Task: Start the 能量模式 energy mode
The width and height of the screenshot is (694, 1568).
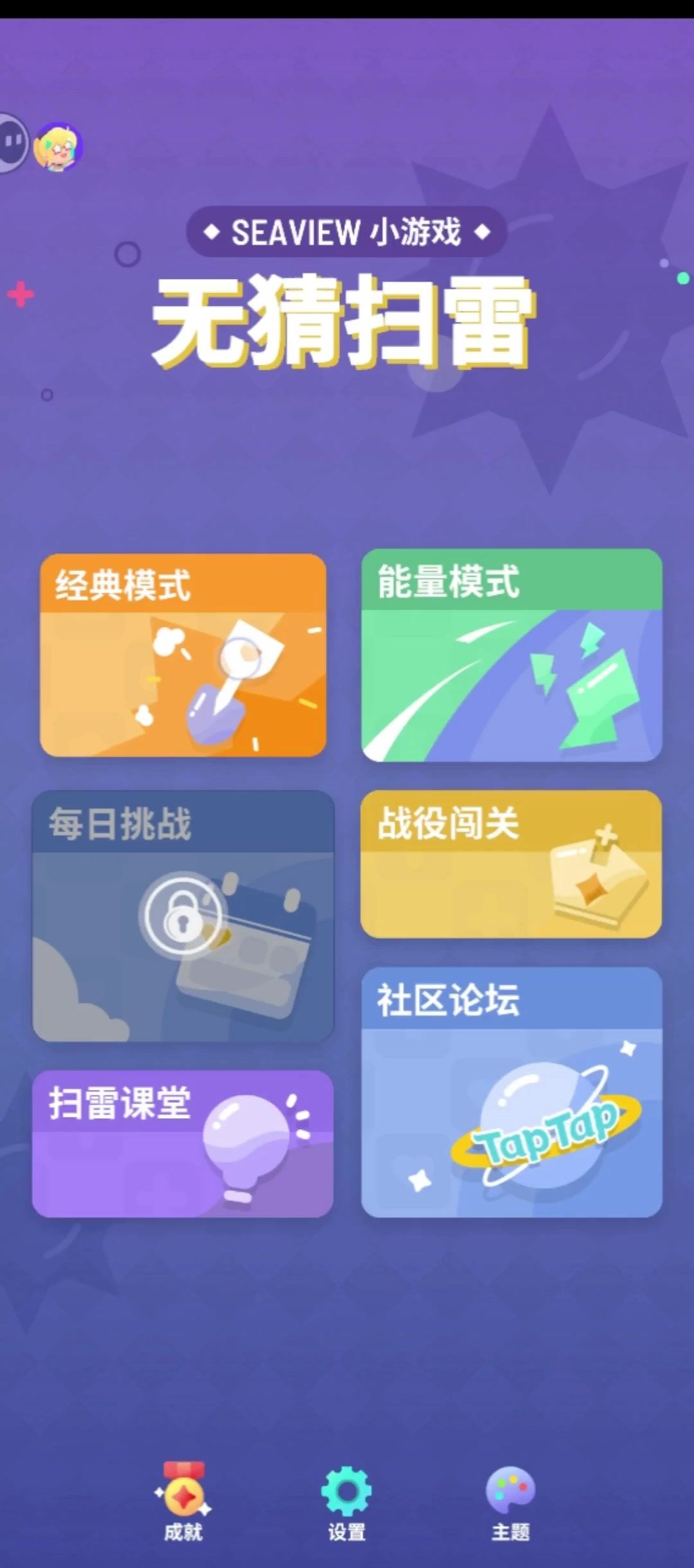Action: pyautogui.click(x=512, y=655)
